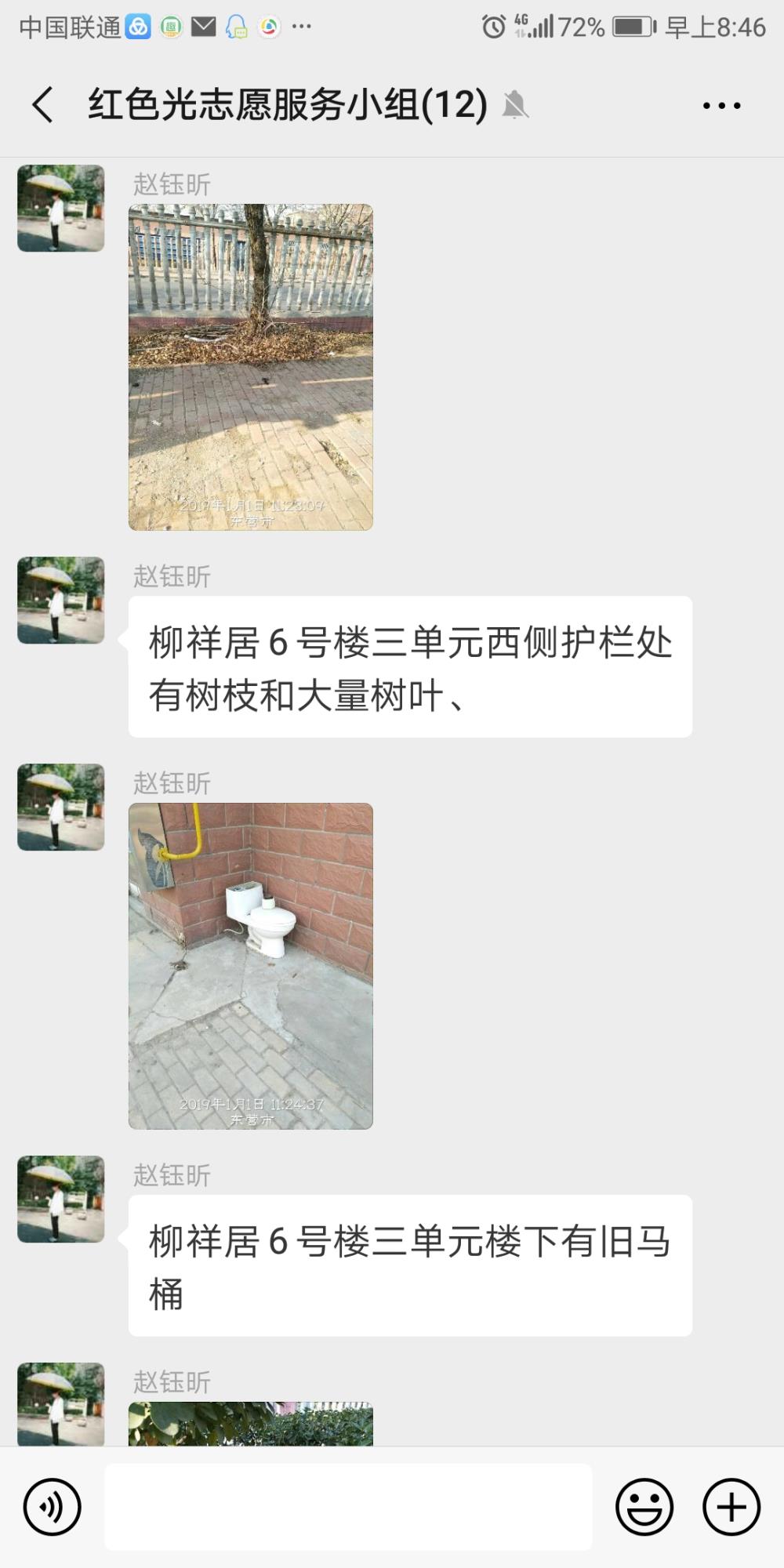Viewport: 784px width, 1568px height.
Task: Go back from the group chat
Action: [x=43, y=104]
